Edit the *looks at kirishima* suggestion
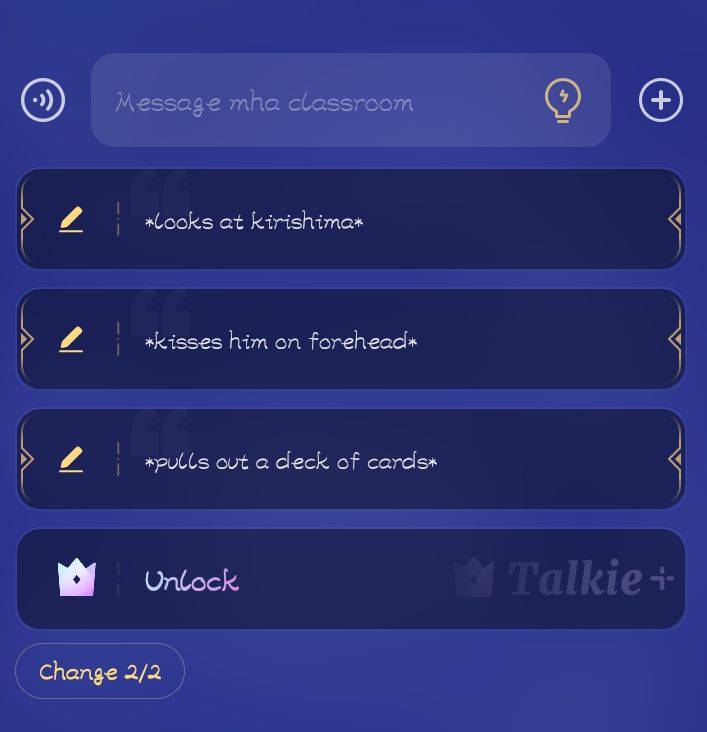707x732 pixels. click(71, 220)
